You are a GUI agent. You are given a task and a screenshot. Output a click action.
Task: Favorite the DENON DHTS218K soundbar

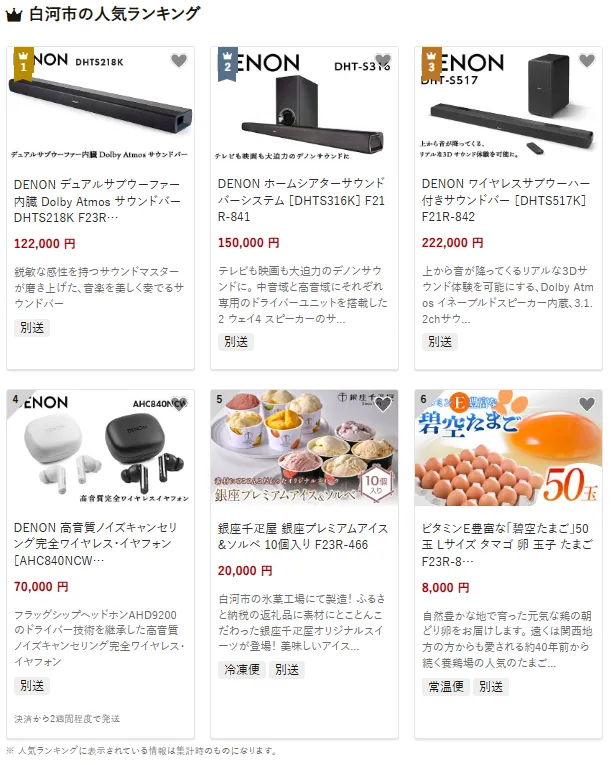click(x=178, y=61)
